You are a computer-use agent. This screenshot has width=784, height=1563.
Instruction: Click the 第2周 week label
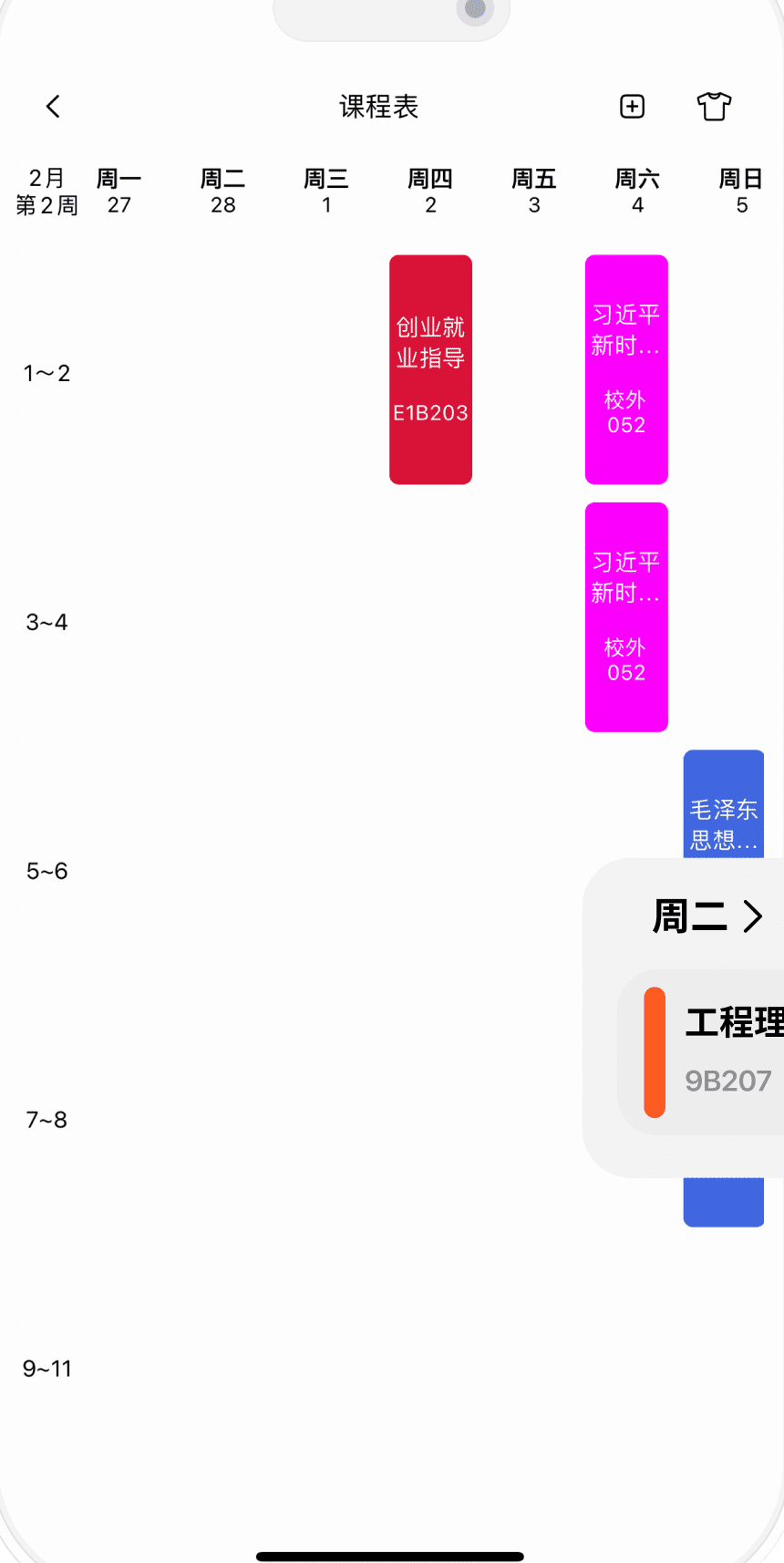(47, 206)
